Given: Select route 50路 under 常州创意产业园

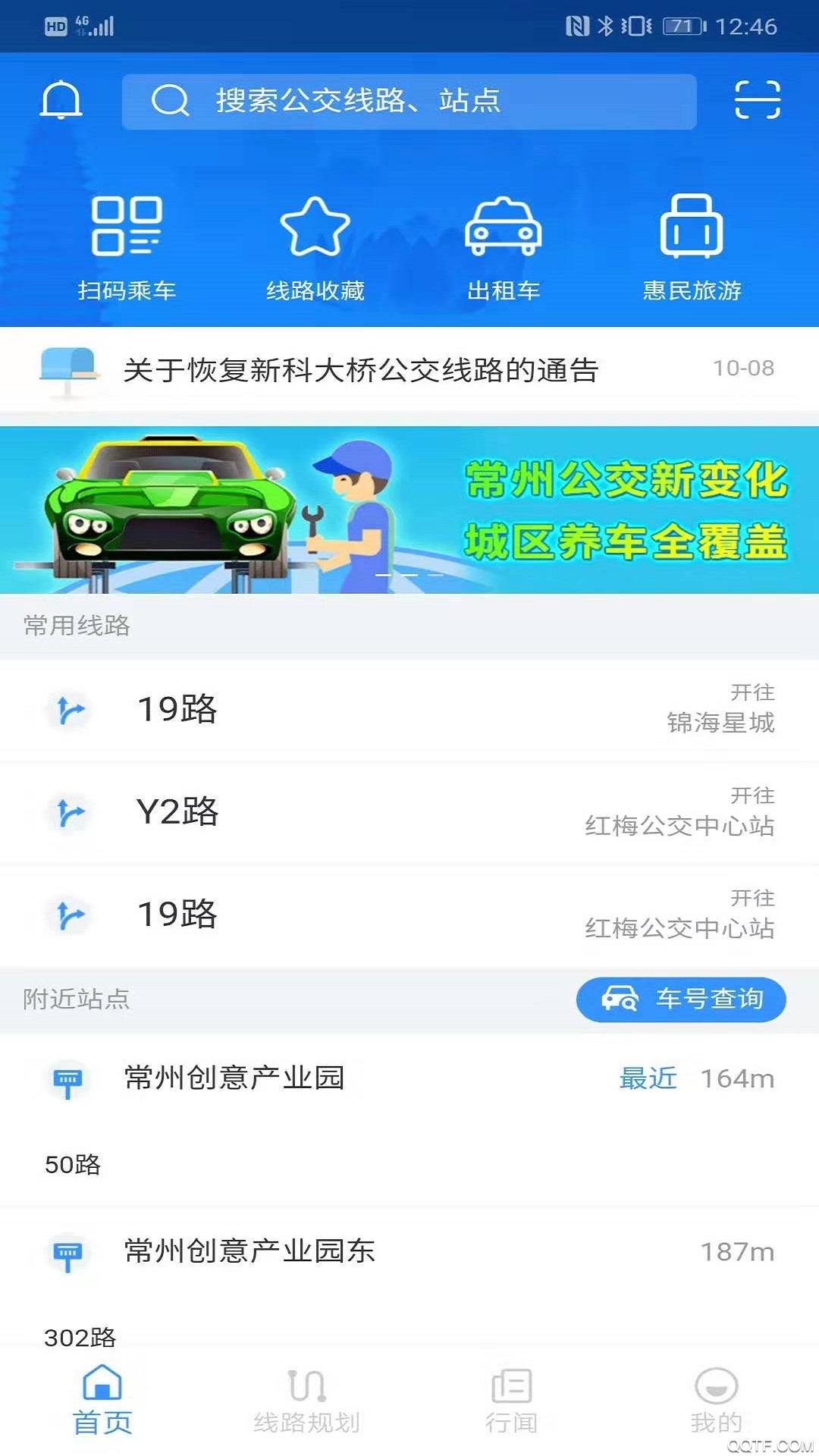Looking at the screenshot, I should (x=73, y=1164).
